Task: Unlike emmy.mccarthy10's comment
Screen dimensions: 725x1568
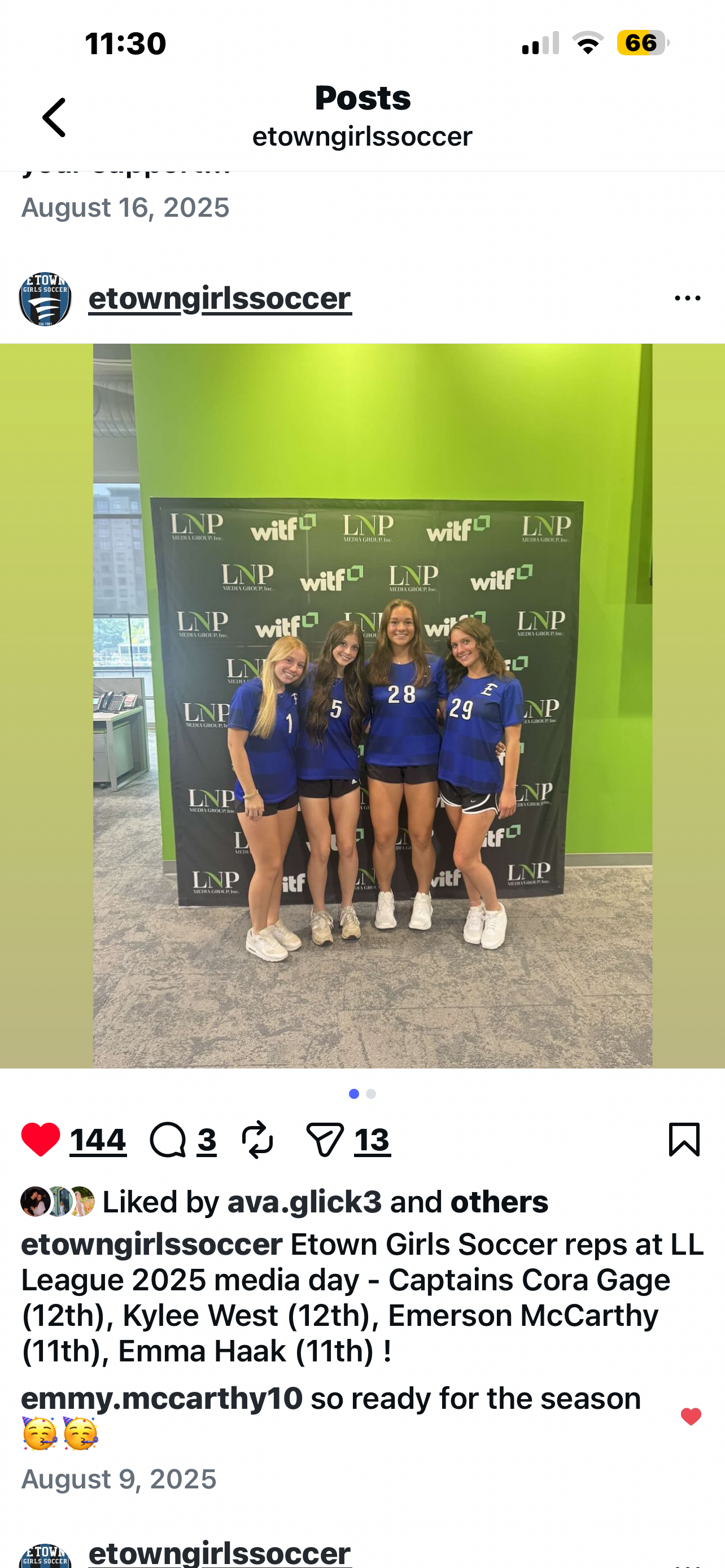Action: point(691,1416)
